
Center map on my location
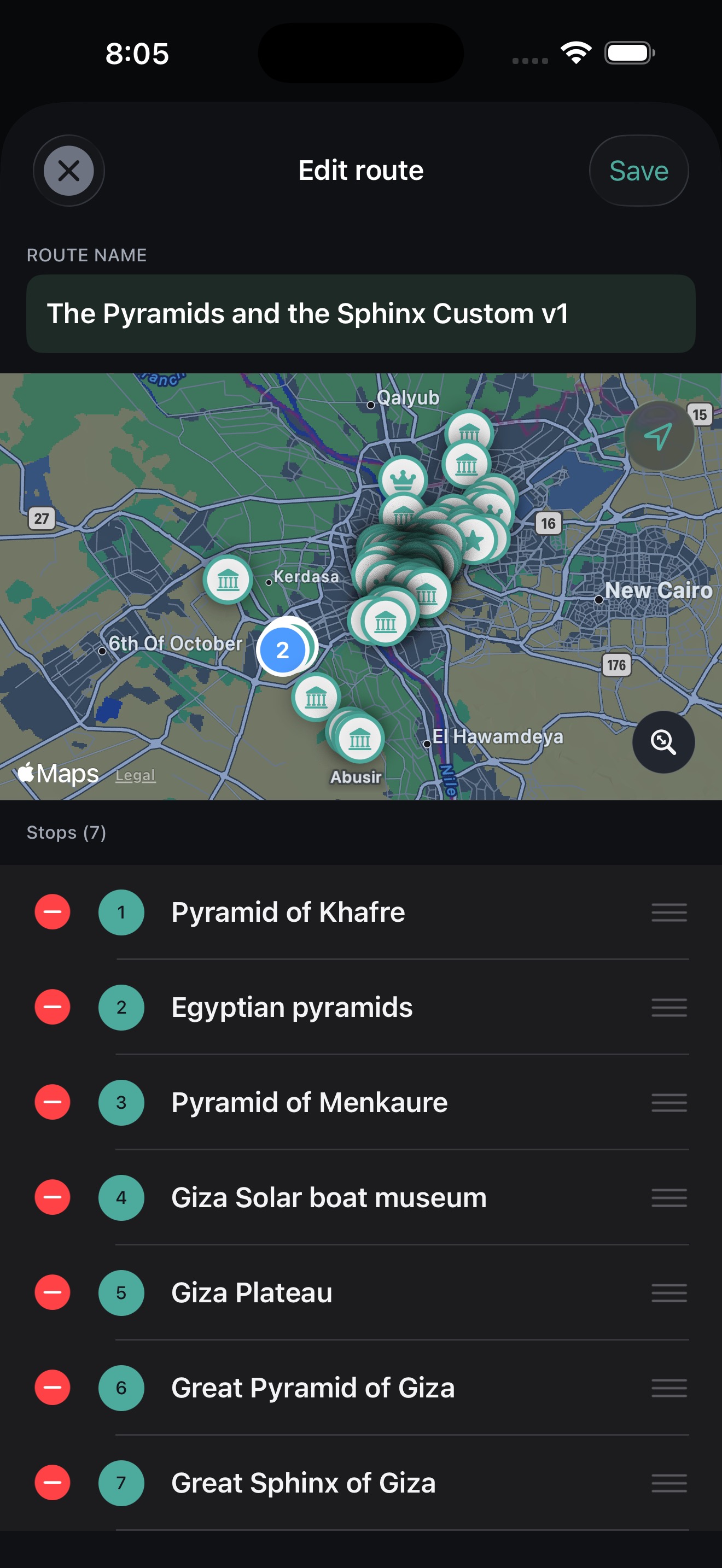click(x=659, y=436)
